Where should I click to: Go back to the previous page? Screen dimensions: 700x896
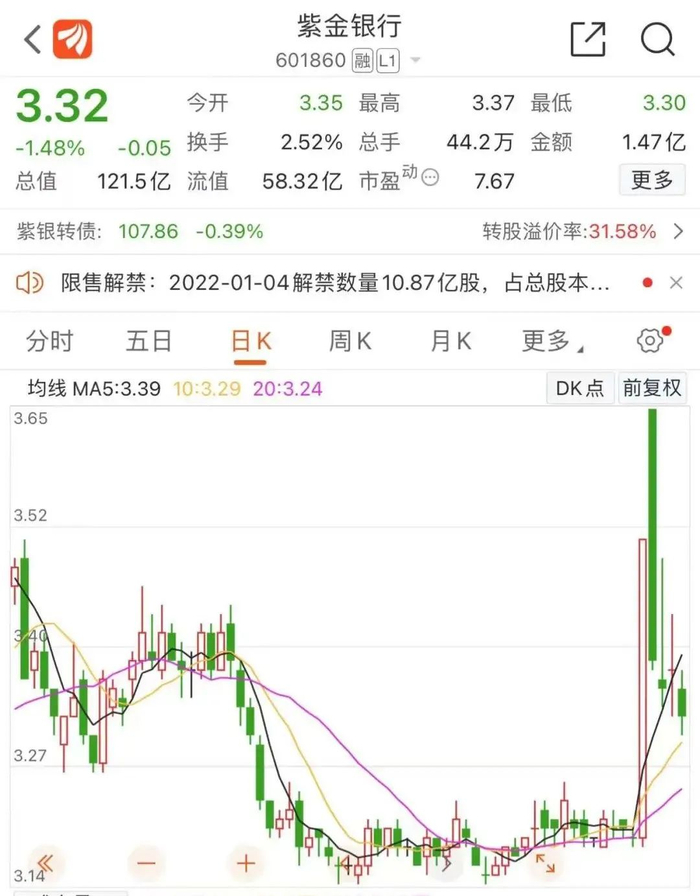33,40
